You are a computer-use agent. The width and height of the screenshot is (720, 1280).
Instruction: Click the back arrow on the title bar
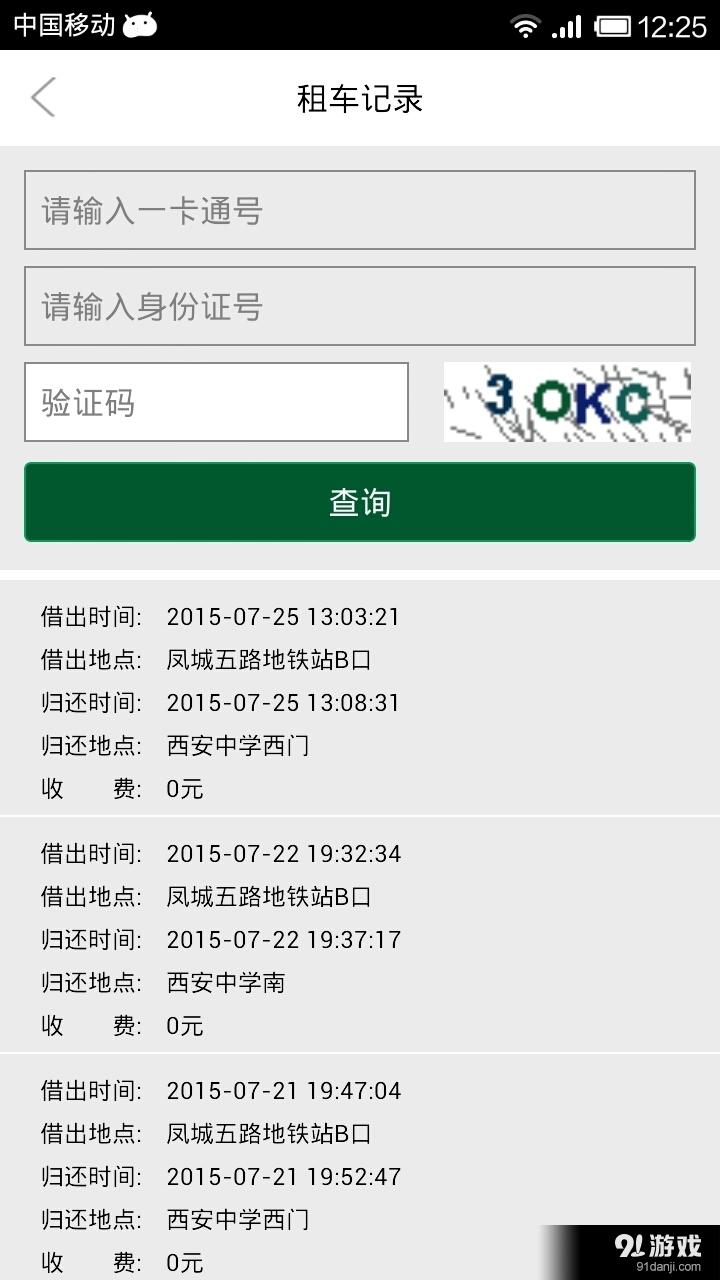click(42, 97)
